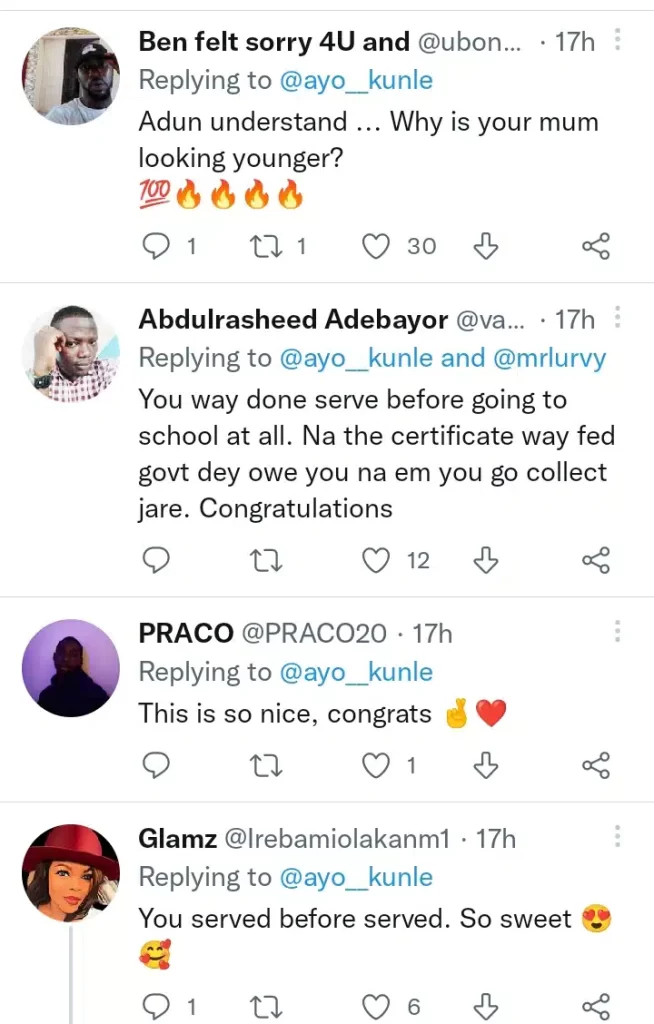This screenshot has width=654, height=1024.
Task: Like Glamz's "You served" tweet
Action: [376, 1005]
